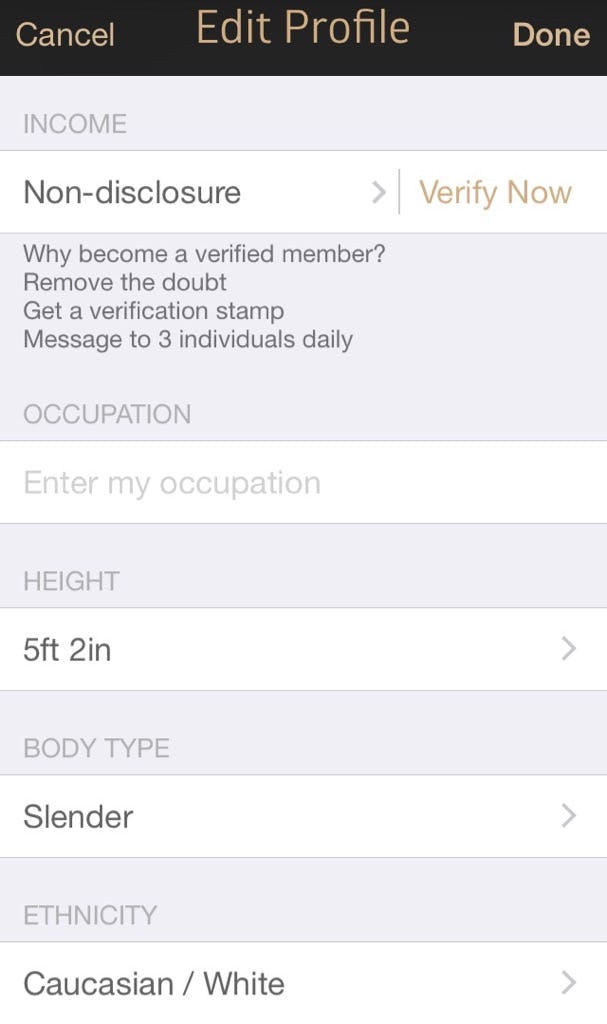Cancel editing the profile
The width and height of the screenshot is (607, 1024).
point(65,35)
